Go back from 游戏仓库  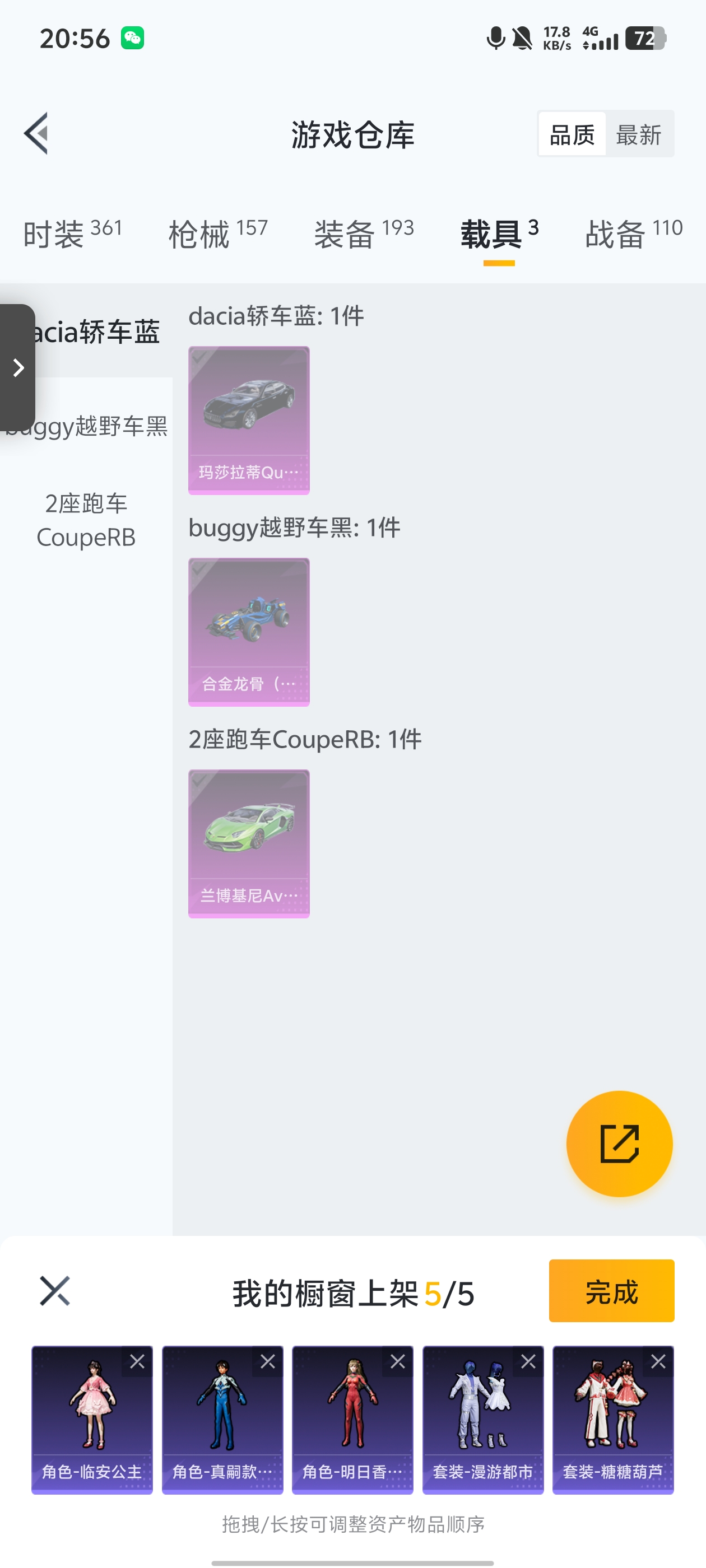(x=36, y=134)
